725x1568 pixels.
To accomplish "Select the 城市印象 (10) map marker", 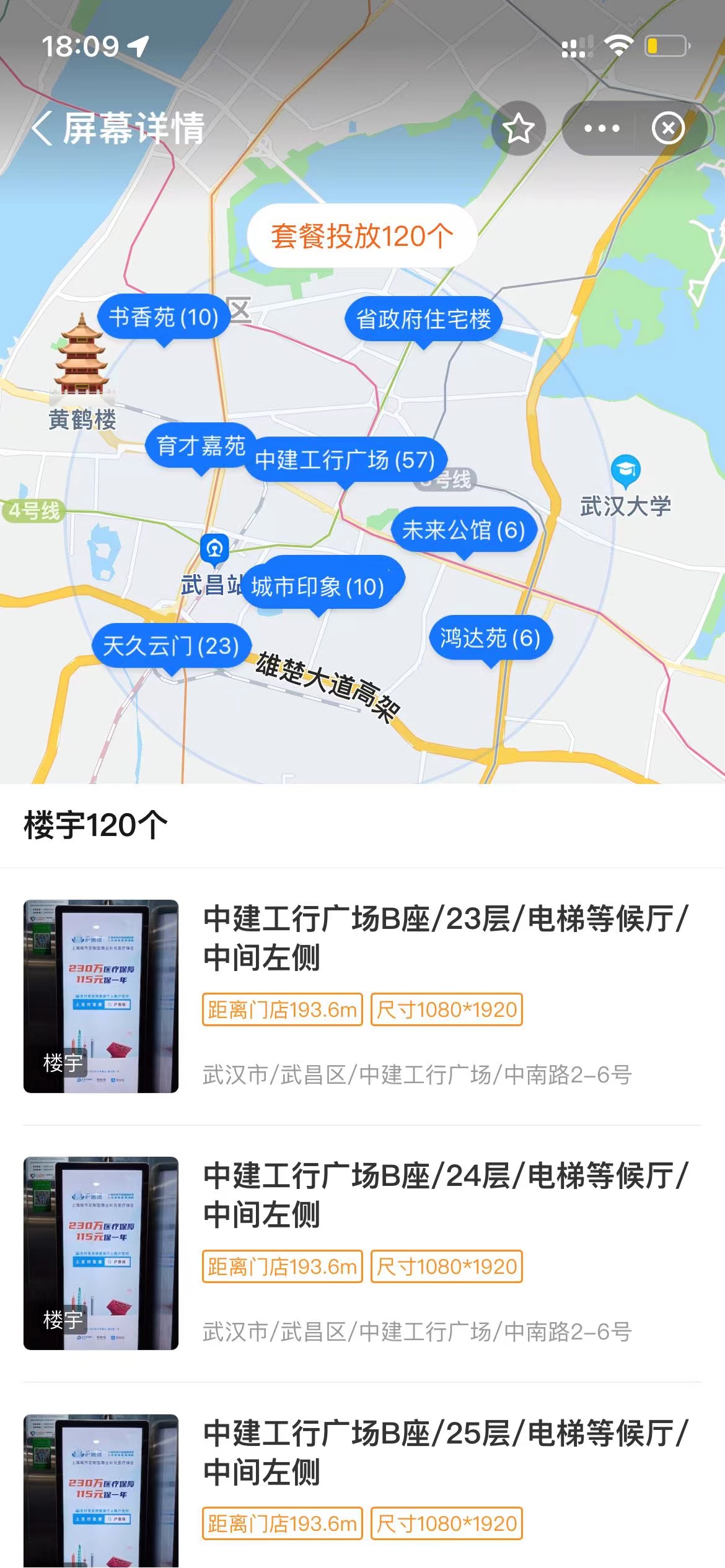I will (x=318, y=586).
